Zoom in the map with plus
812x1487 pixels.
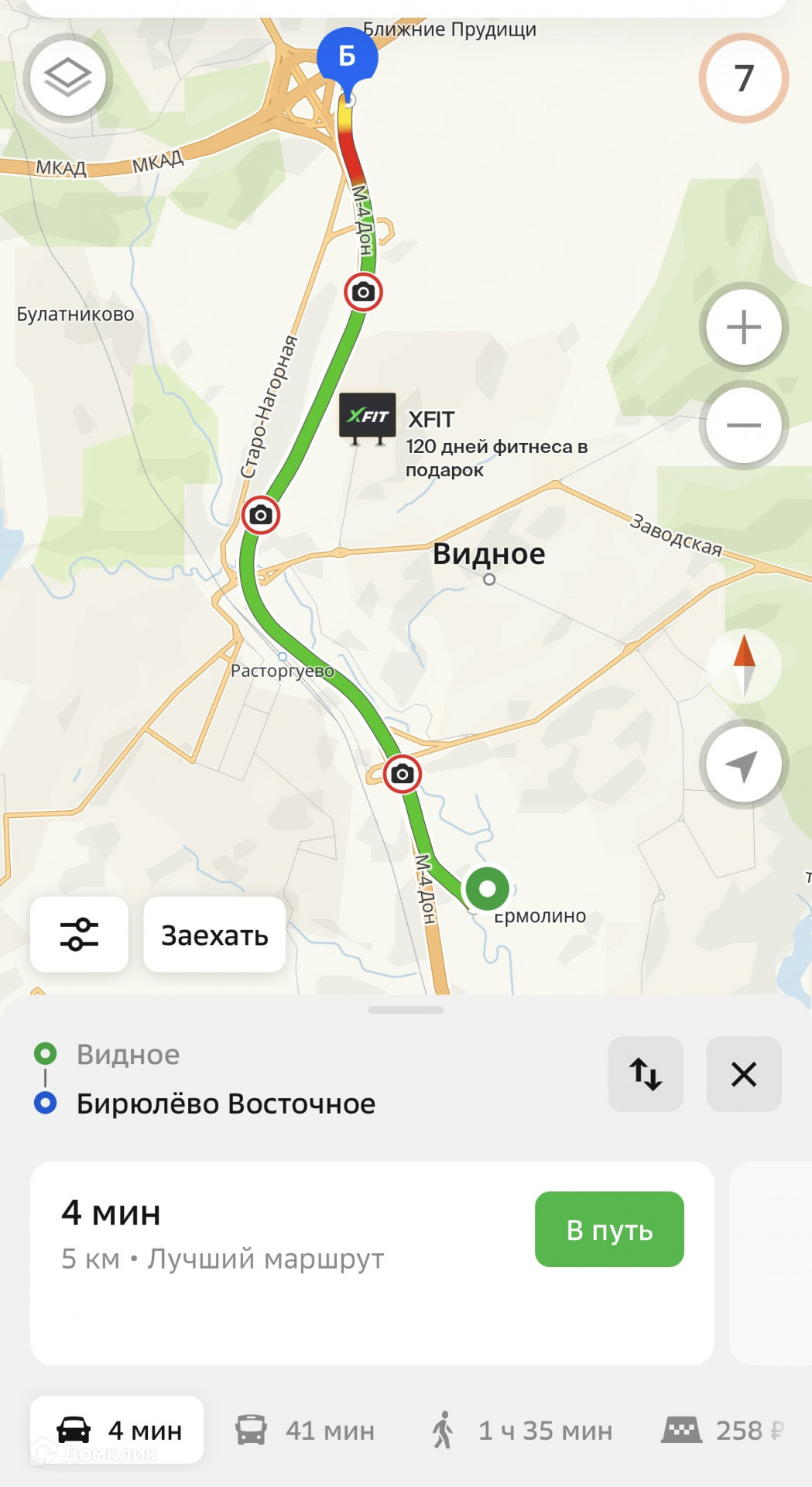tap(743, 327)
